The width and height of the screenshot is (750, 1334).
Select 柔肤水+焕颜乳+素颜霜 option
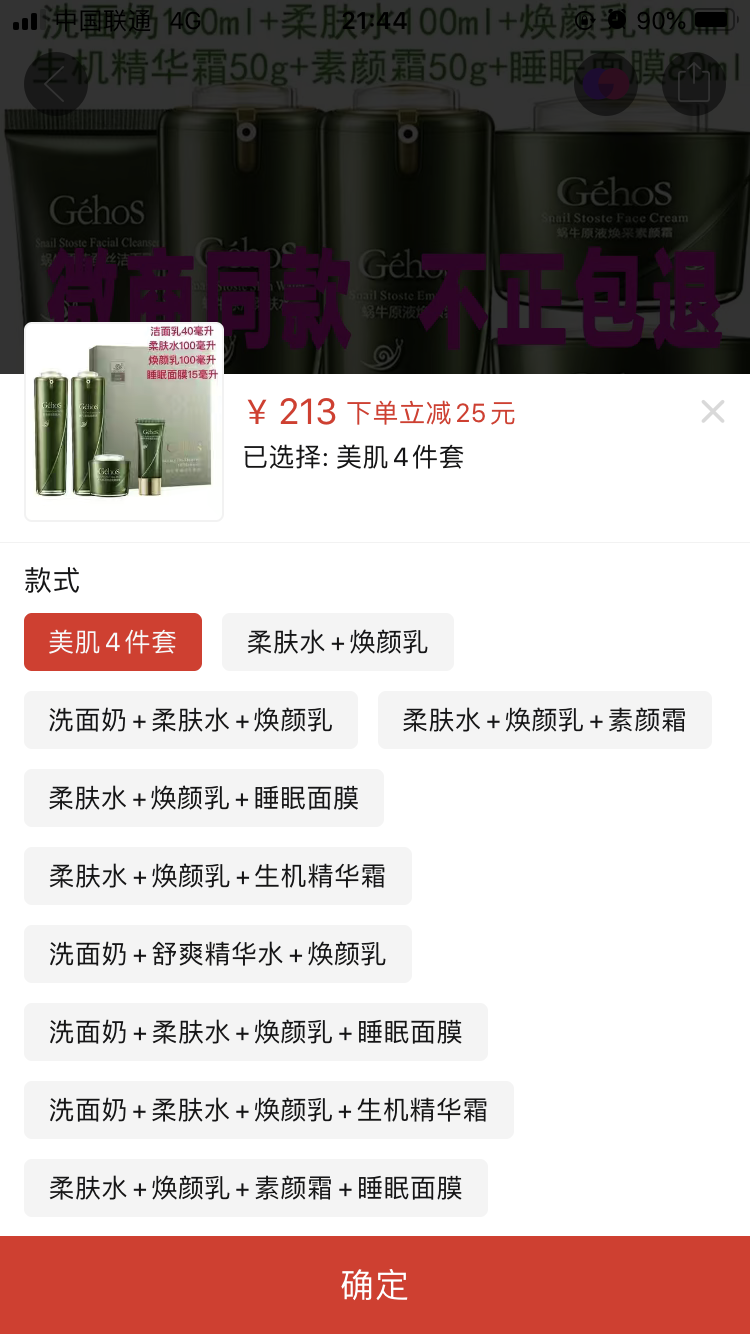click(x=544, y=719)
